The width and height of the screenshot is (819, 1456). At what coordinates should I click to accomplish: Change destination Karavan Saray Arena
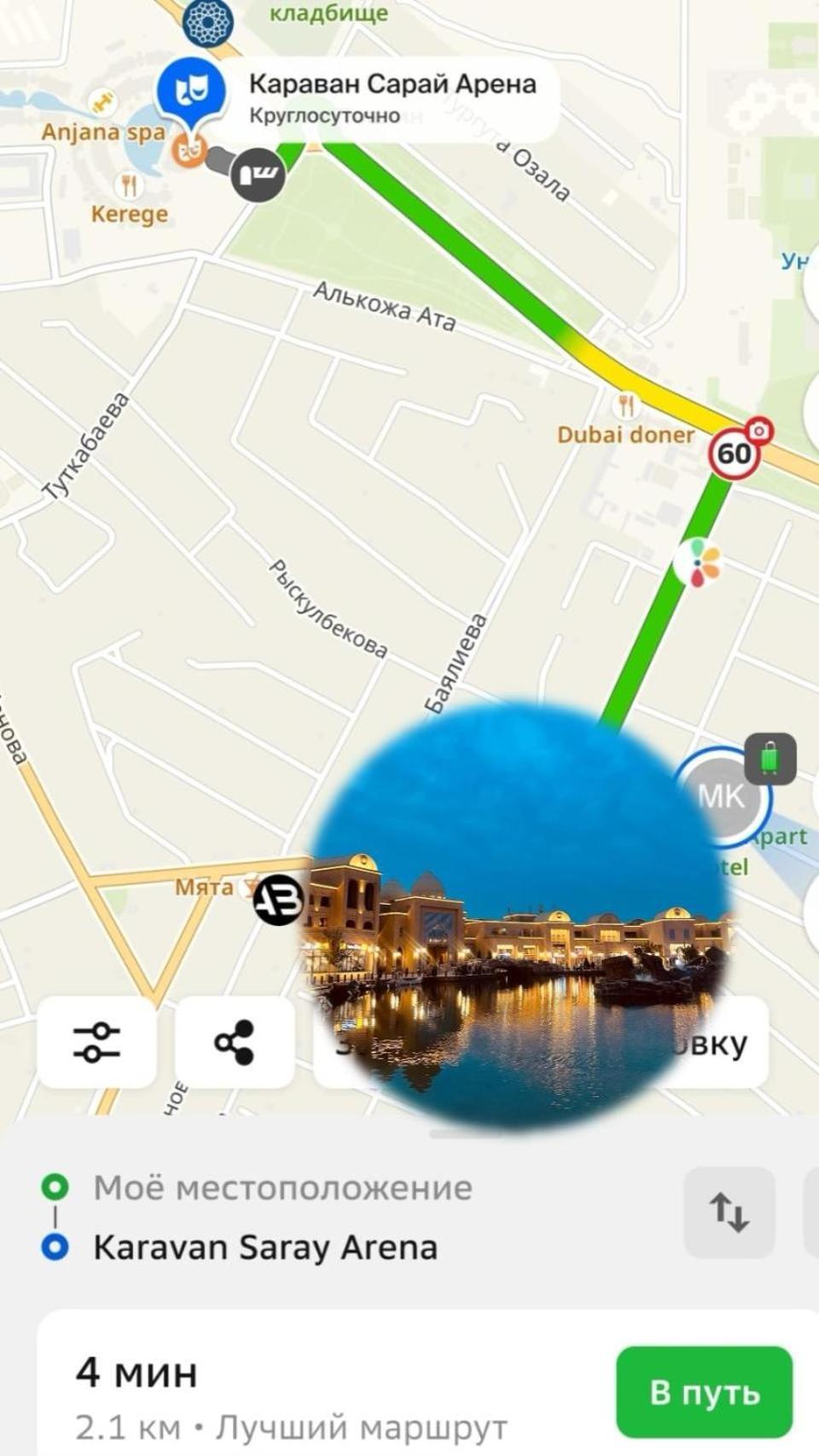[x=265, y=1248]
